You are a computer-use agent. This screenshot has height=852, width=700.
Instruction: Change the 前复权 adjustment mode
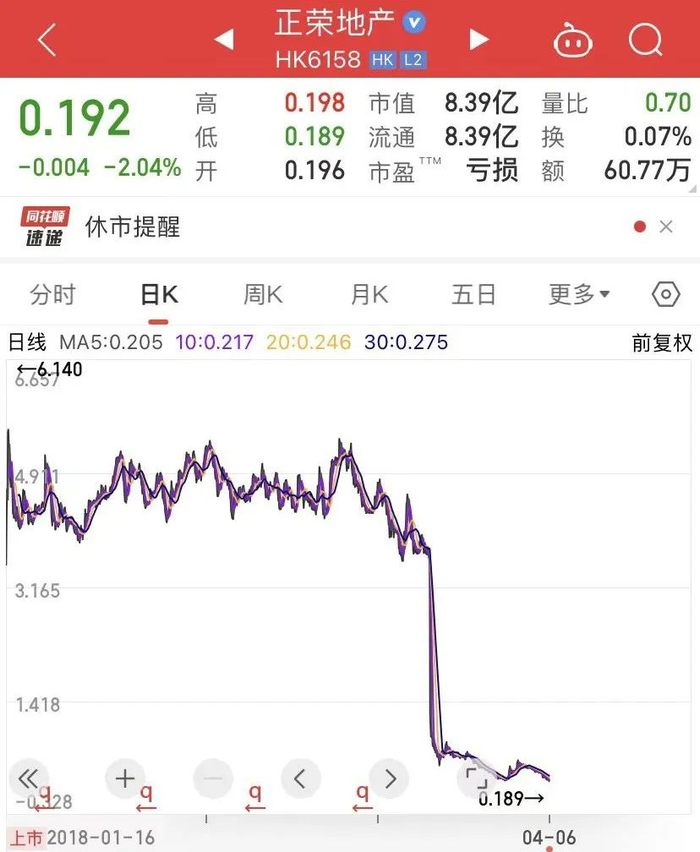click(x=662, y=343)
